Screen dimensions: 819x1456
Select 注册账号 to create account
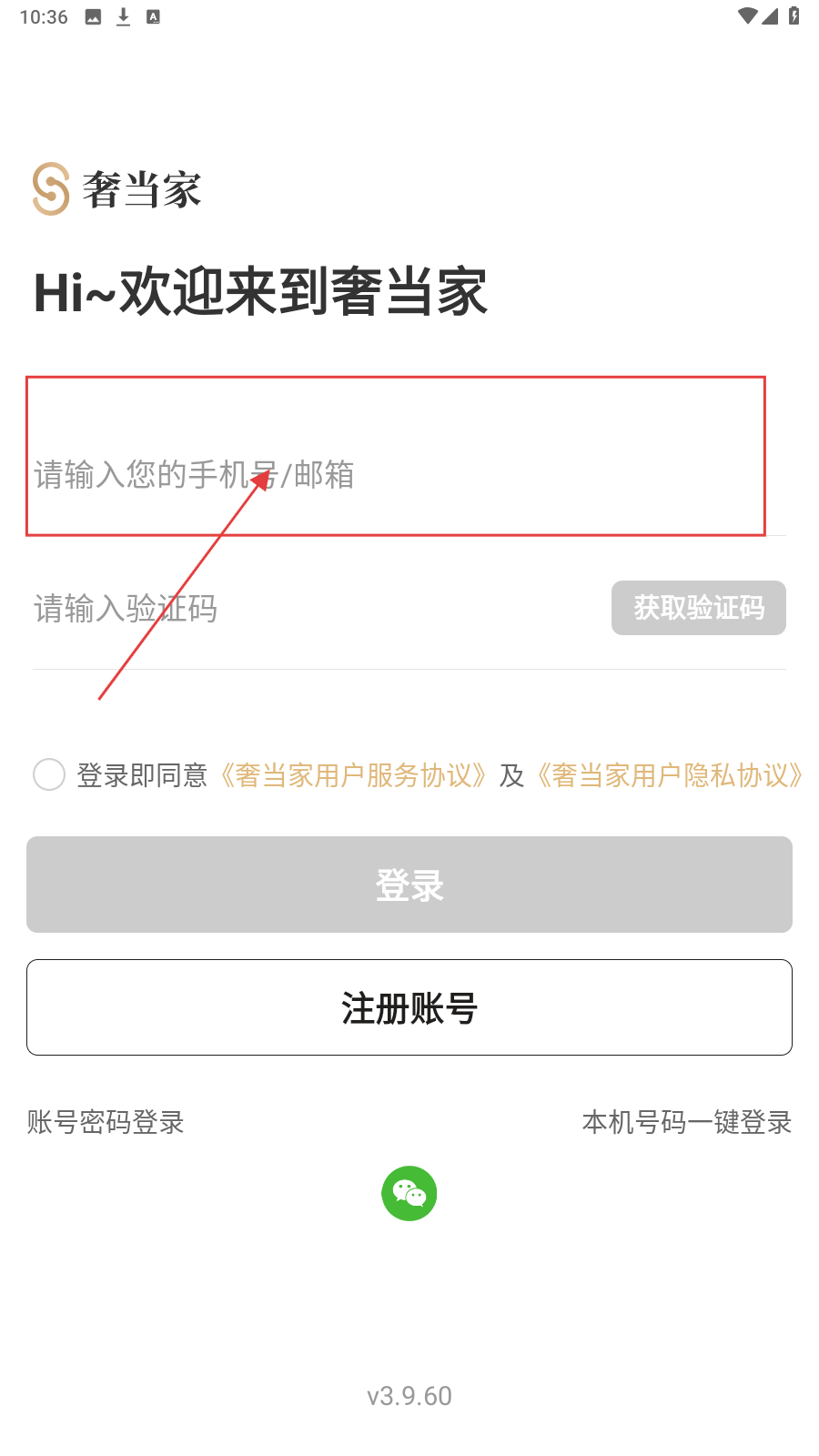[409, 1007]
